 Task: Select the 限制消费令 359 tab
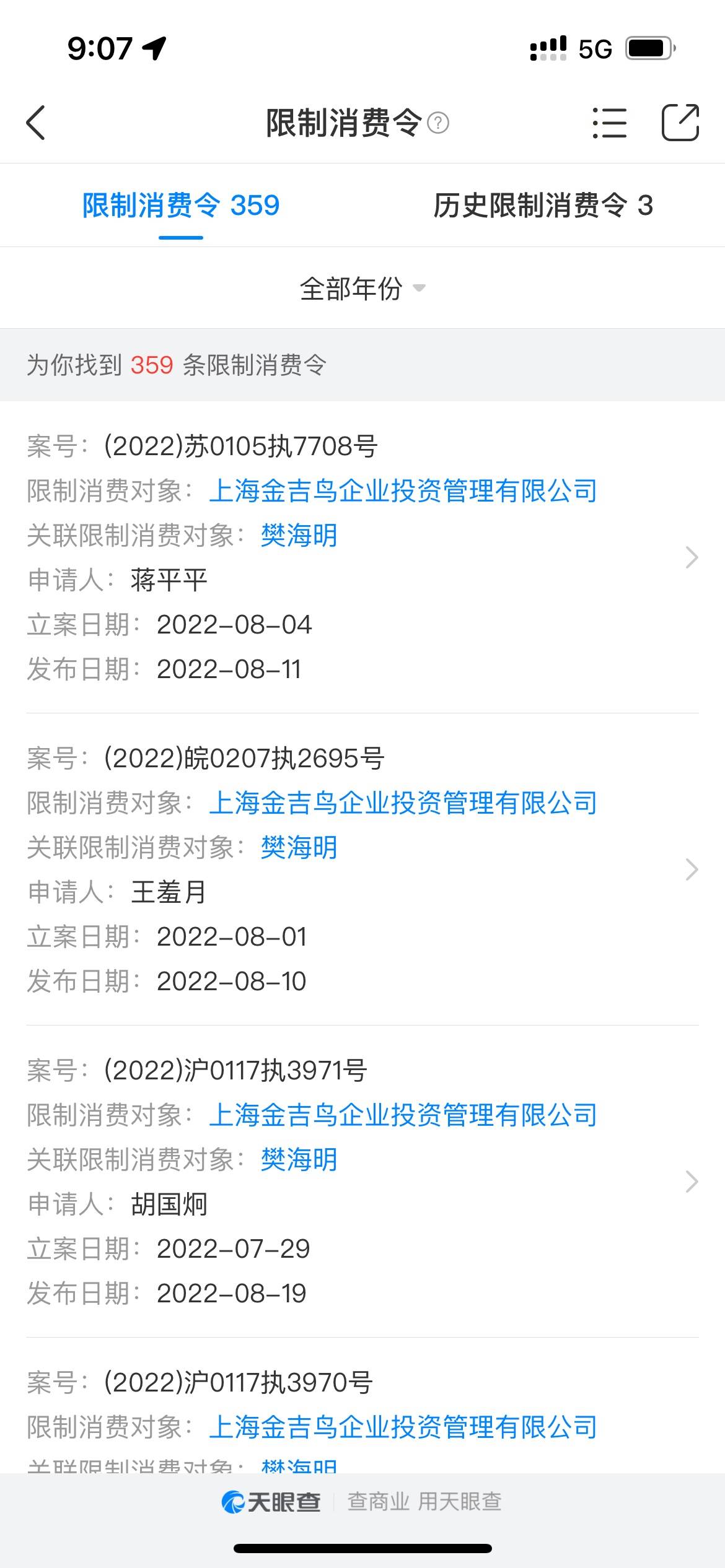[x=181, y=206]
